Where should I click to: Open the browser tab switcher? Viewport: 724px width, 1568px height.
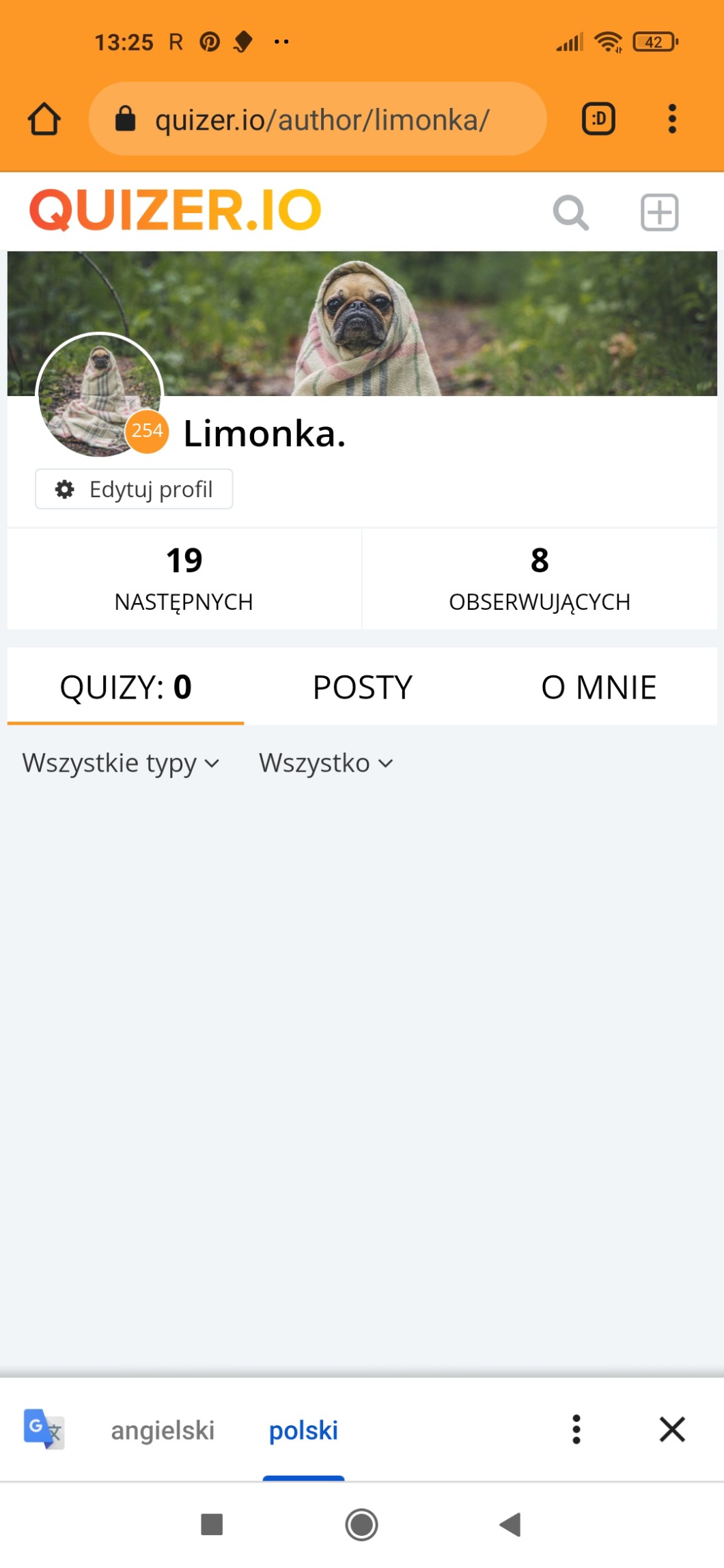tap(598, 119)
